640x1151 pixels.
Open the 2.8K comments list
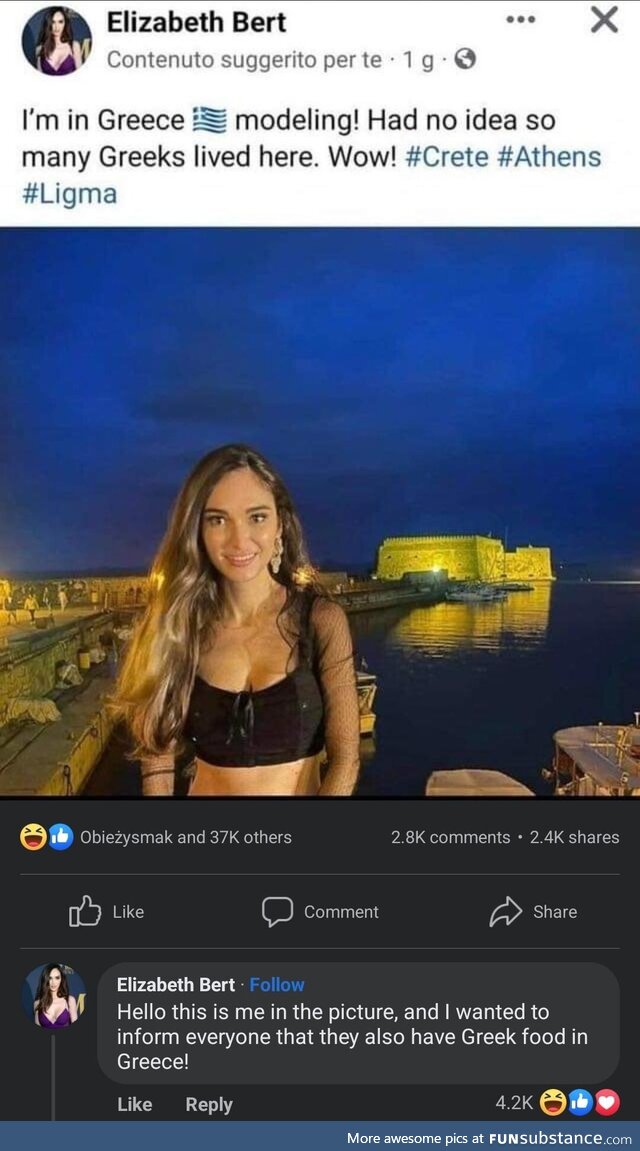point(450,837)
